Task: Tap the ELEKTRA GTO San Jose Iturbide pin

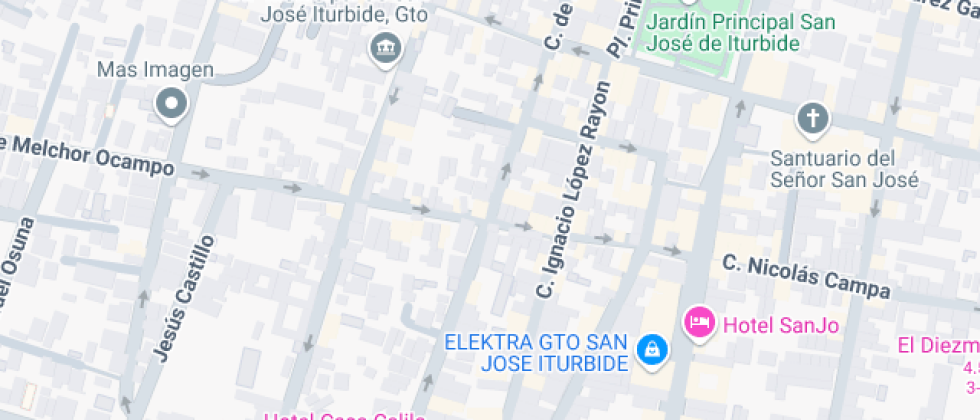Action: point(652,350)
